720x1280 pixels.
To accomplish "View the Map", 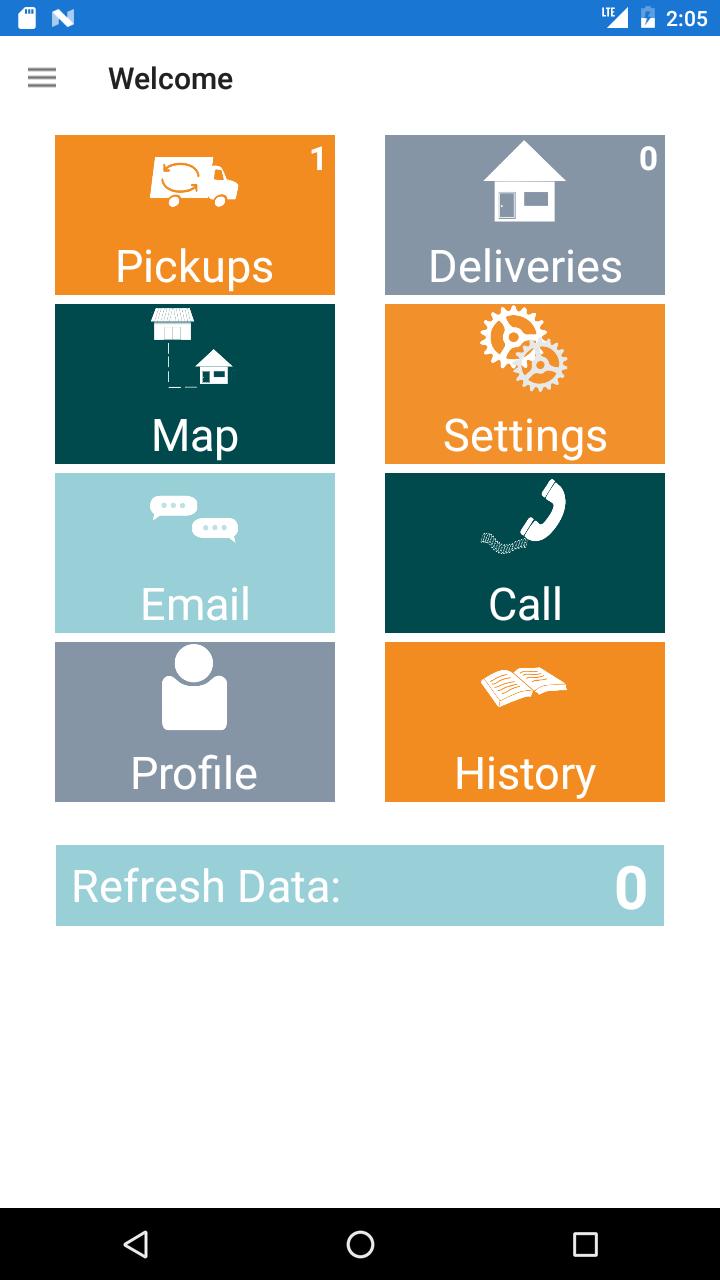I will pyautogui.click(x=195, y=384).
